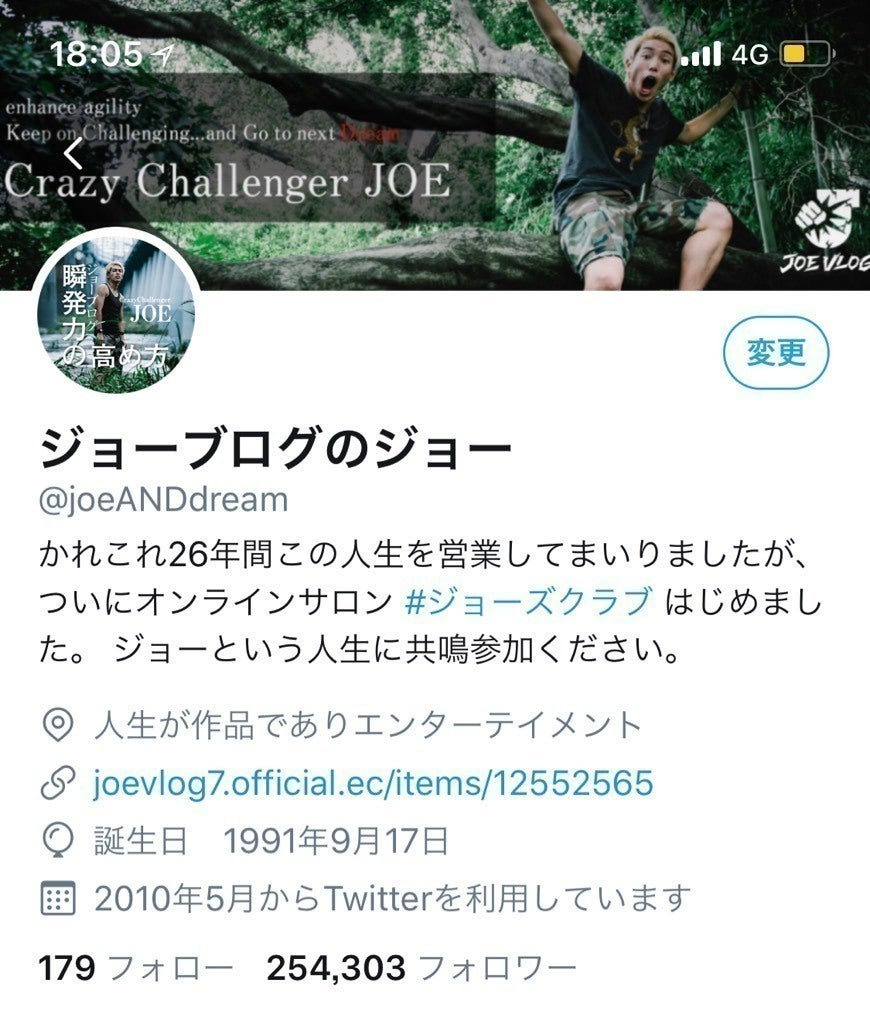Tap the 変更 edit profile button
The image size is (870, 1029).
776,352
